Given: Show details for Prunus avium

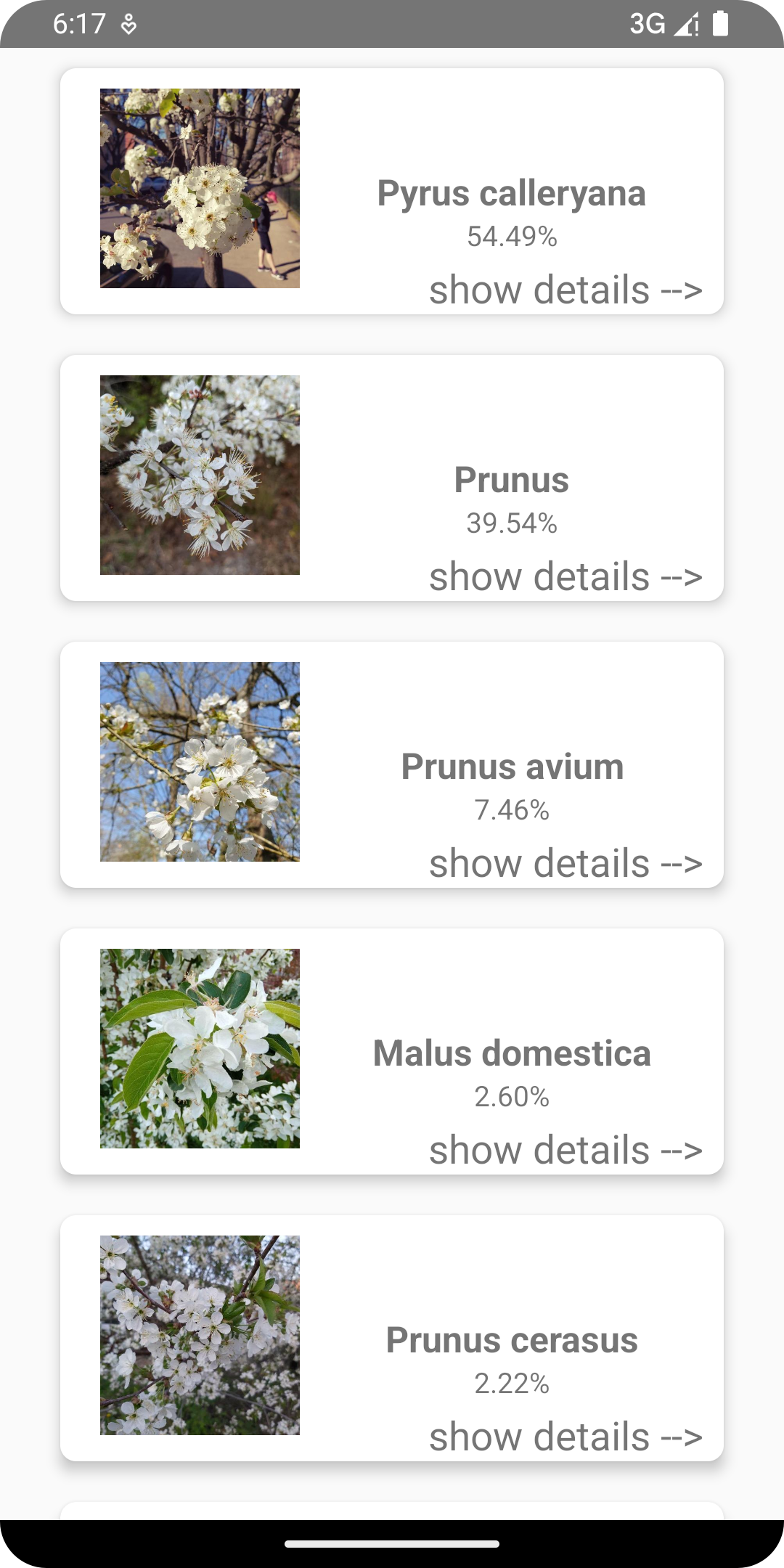Looking at the screenshot, I should pyautogui.click(x=565, y=862).
